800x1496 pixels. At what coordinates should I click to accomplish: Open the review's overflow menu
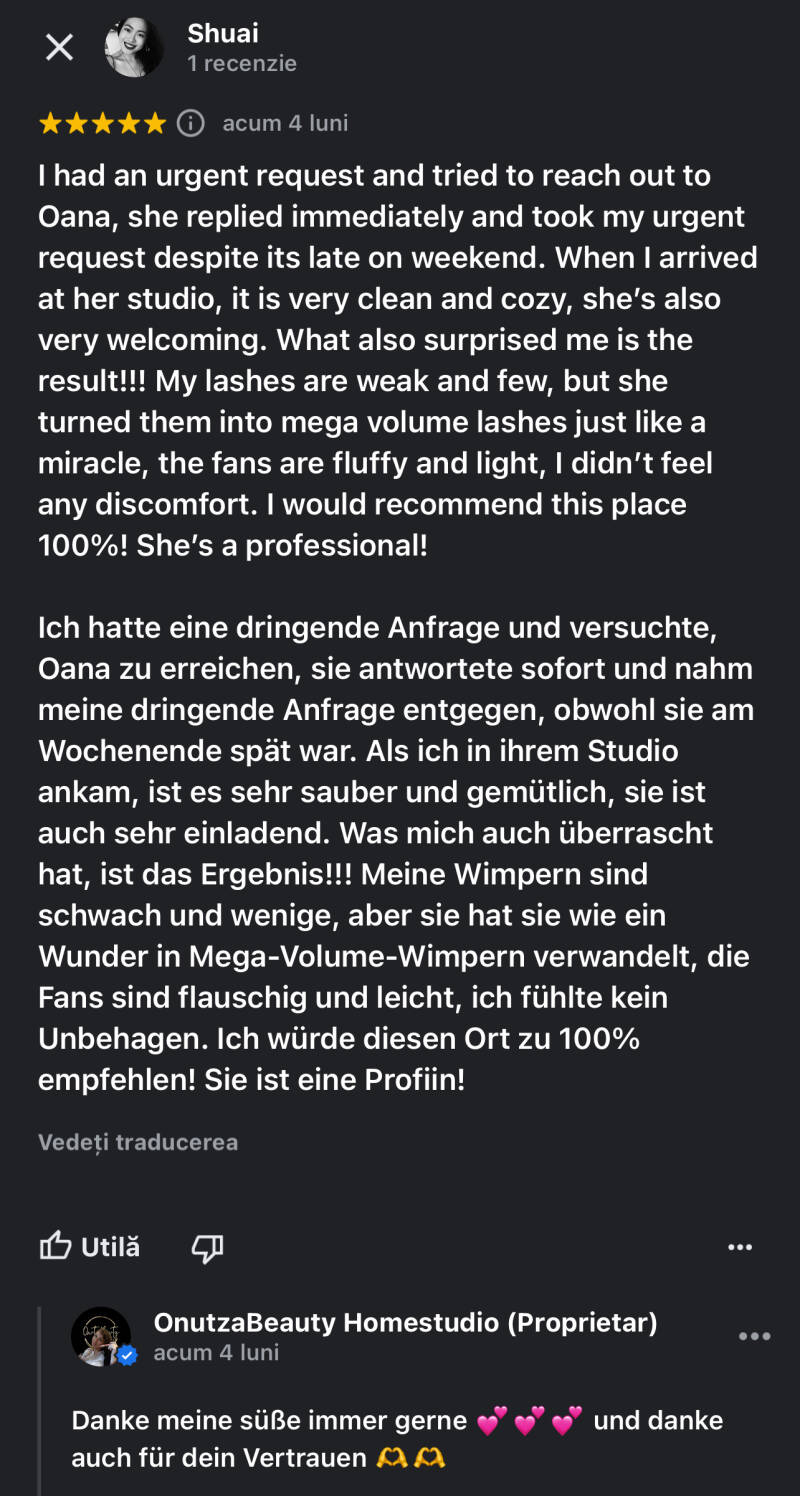pos(740,1247)
